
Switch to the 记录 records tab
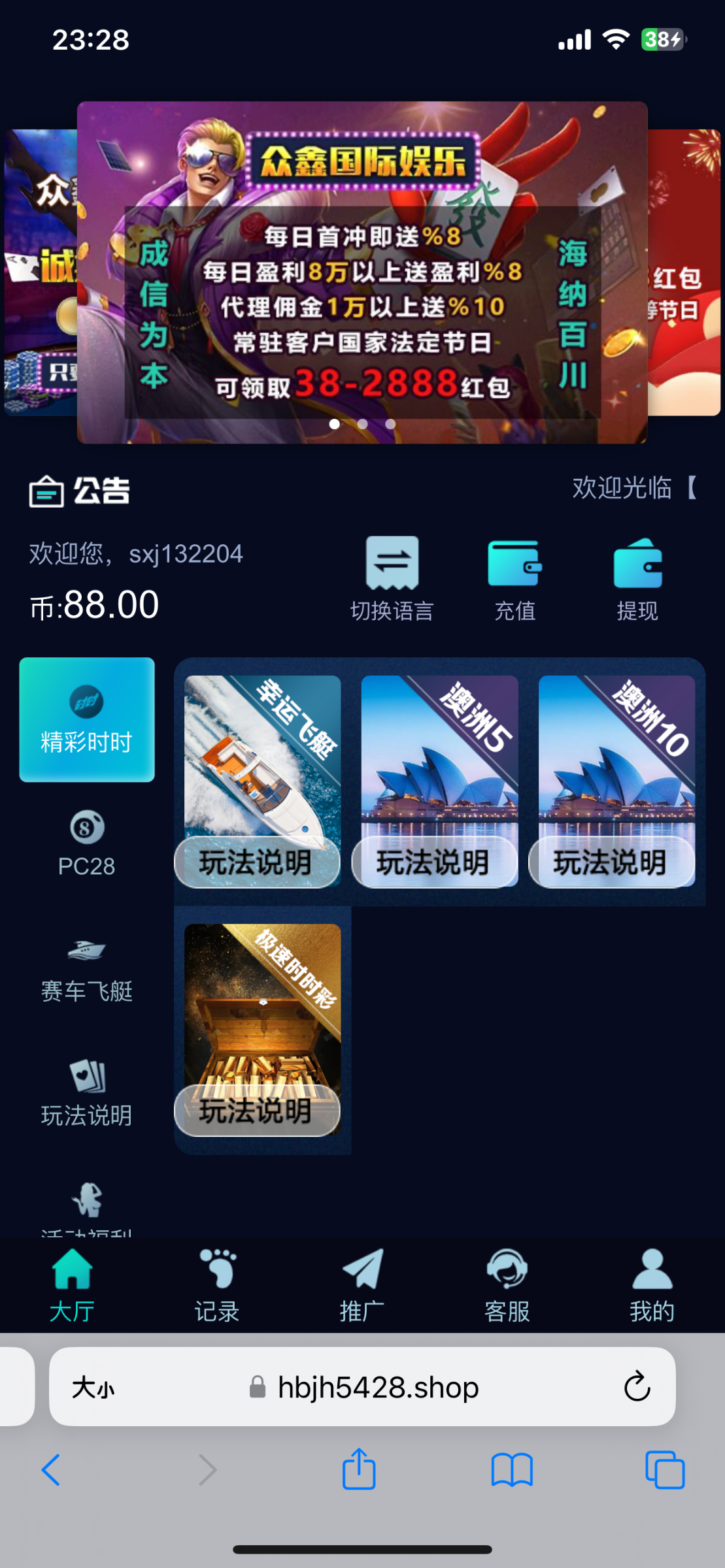[217, 1284]
